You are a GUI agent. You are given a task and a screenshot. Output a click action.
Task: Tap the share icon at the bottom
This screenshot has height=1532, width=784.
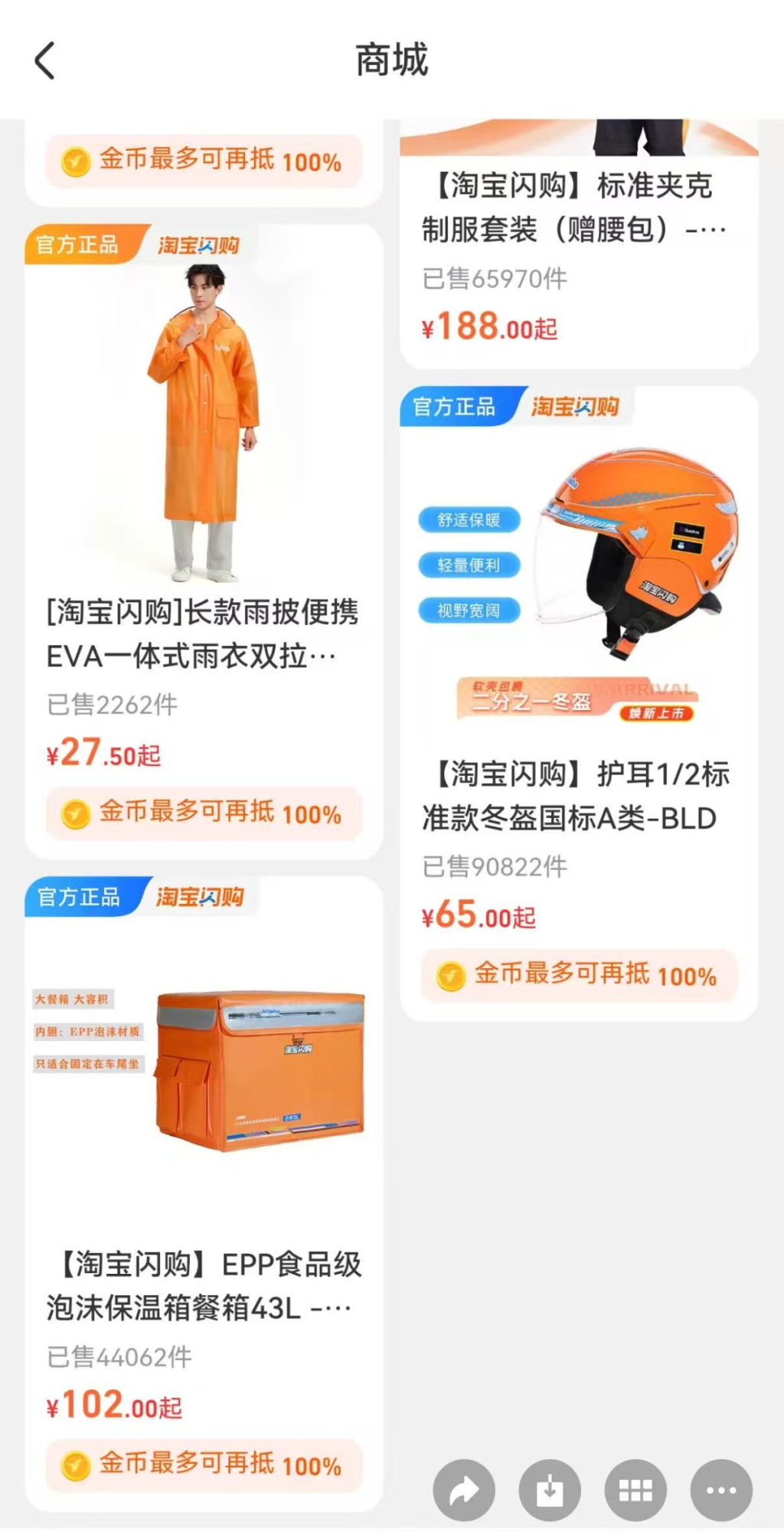(463, 1489)
